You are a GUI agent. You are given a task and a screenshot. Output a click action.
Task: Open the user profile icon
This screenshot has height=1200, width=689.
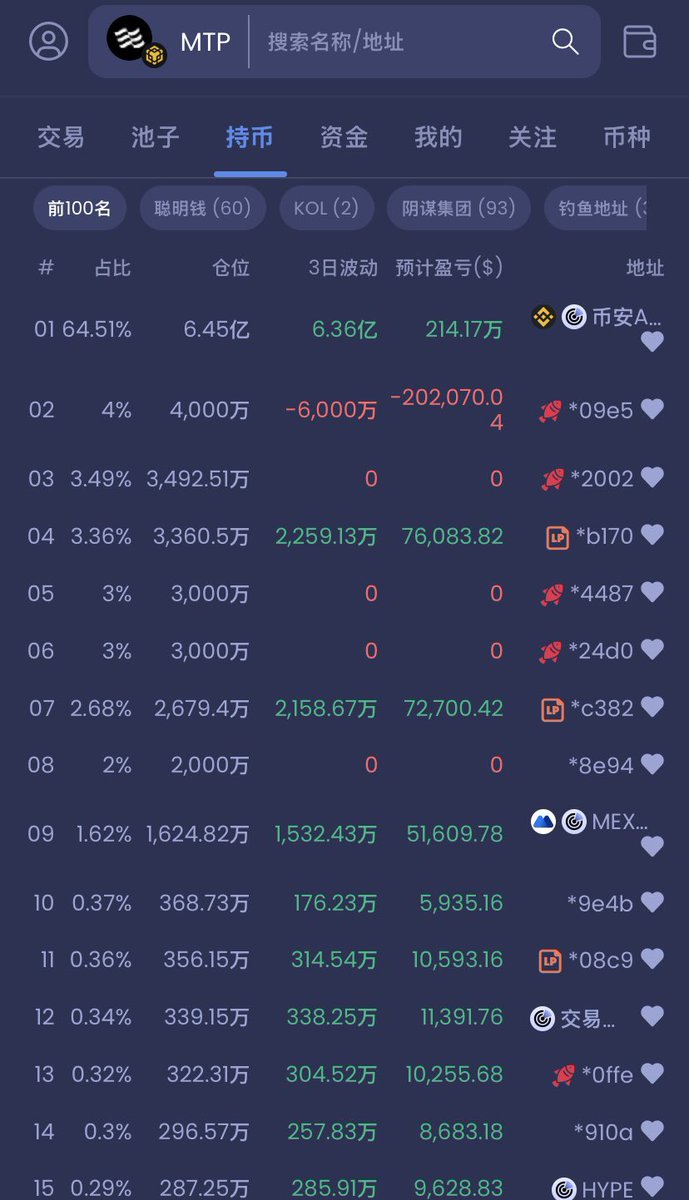coord(48,42)
